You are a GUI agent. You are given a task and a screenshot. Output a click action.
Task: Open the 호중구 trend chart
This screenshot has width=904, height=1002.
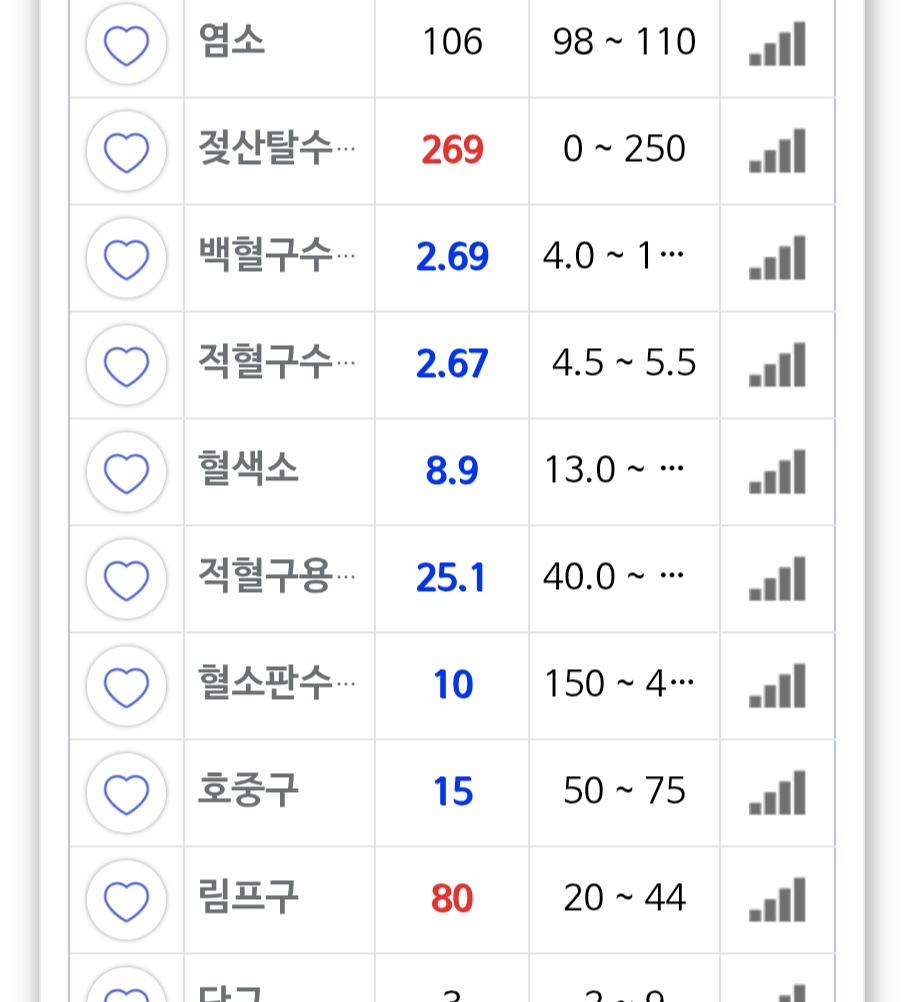(778, 793)
